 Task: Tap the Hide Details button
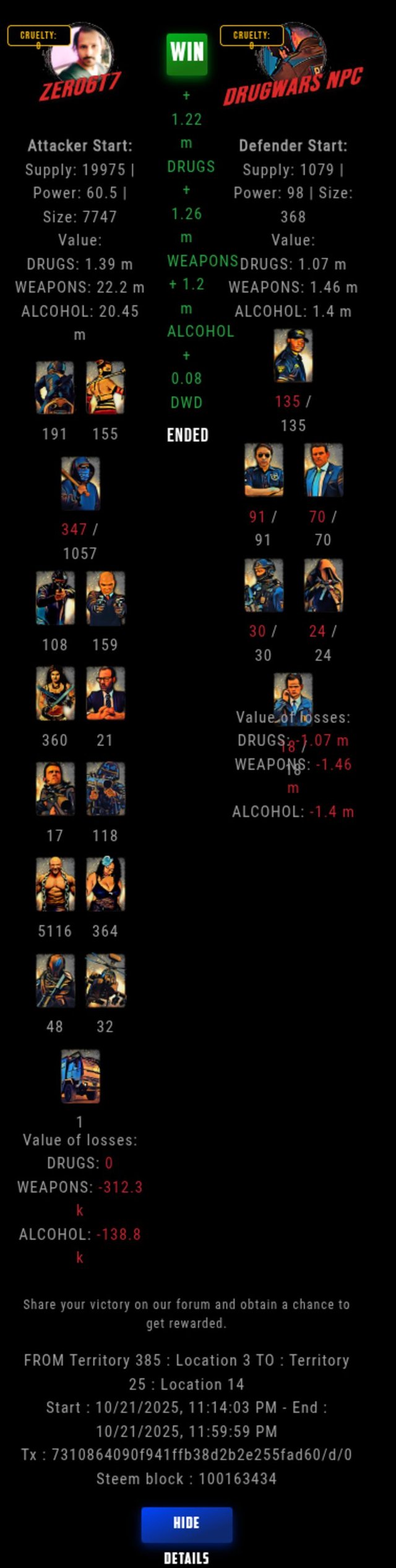pyautogui.click(x=186, y=1524)
